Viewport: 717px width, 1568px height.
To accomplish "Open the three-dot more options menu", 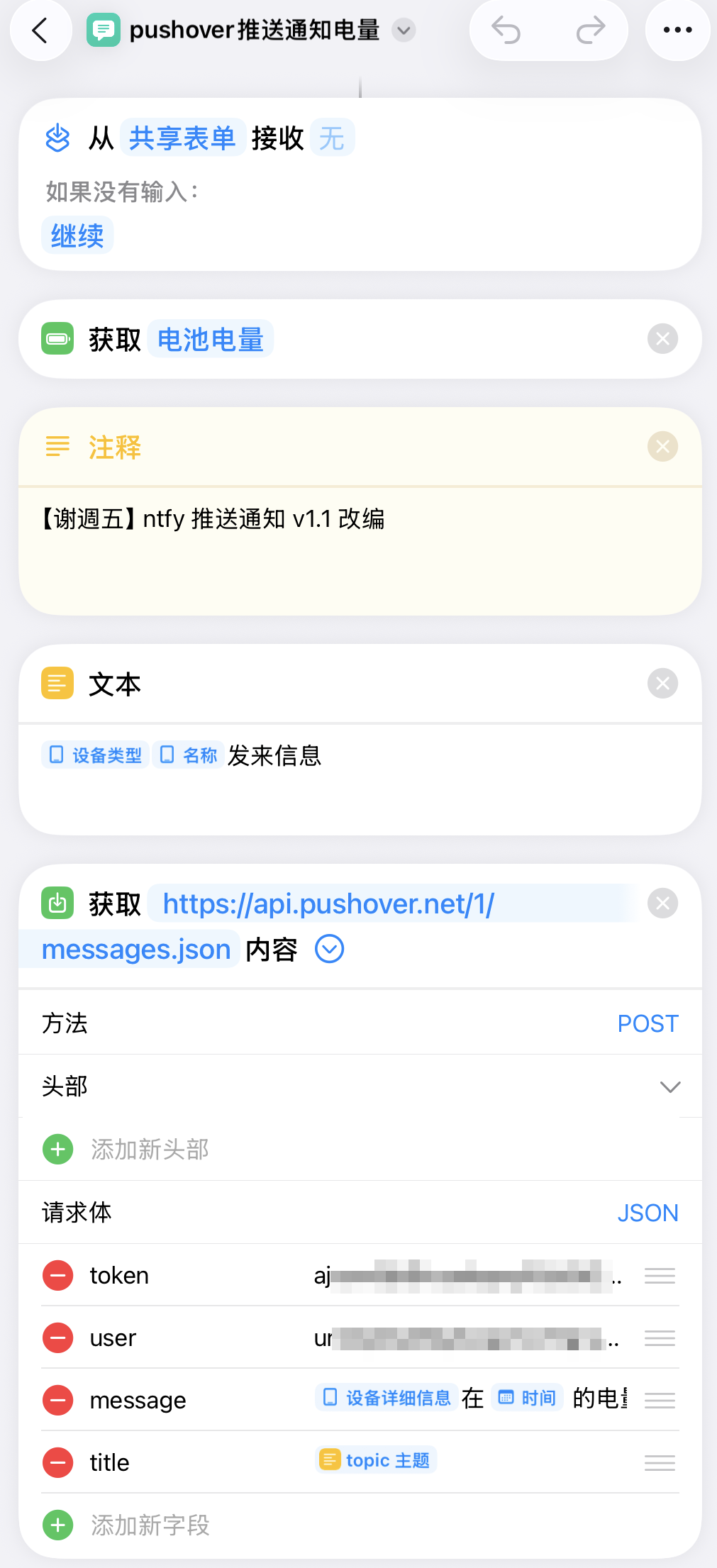I will (x=677, y=30).
